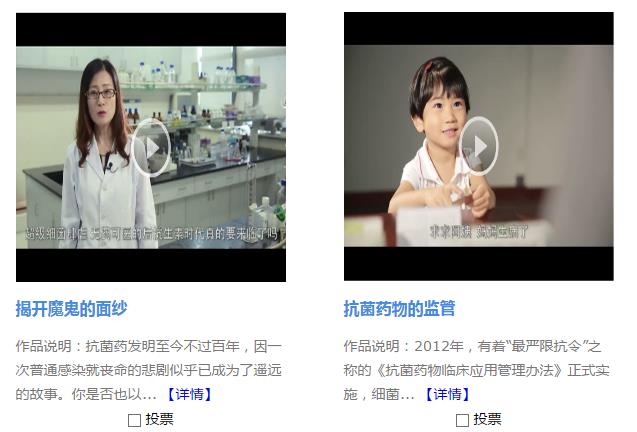The image size is (637, 432).
Task: View 详情 for 揭开魔鬼的面纱
Action: point(190,394)
